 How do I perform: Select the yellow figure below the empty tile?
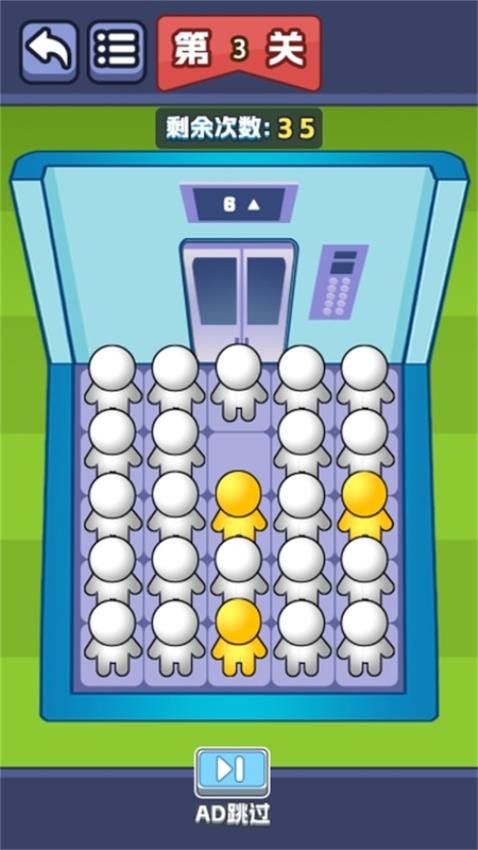[239, 508]
